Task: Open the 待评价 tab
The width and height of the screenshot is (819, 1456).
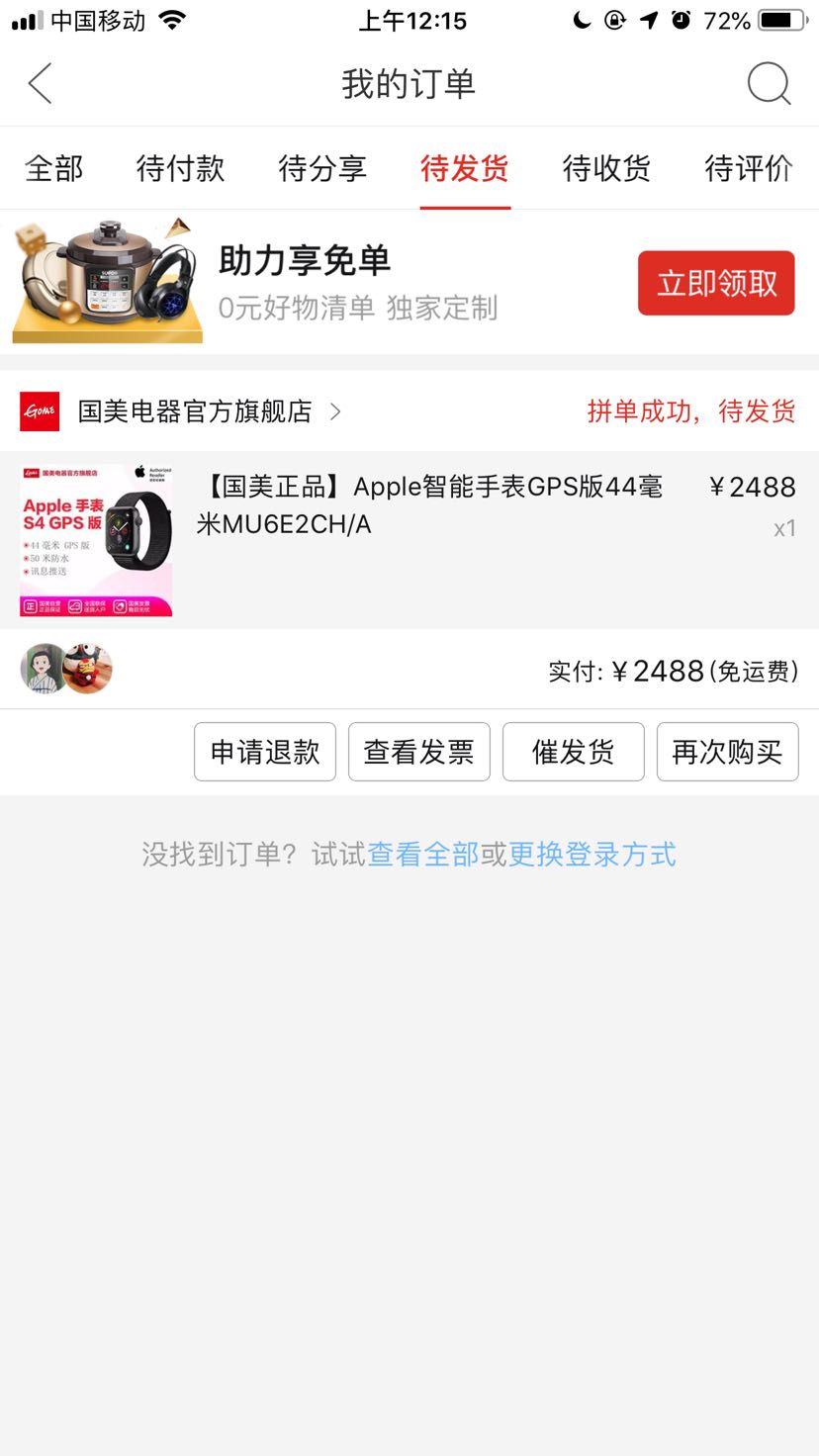Action: (749, 168)
